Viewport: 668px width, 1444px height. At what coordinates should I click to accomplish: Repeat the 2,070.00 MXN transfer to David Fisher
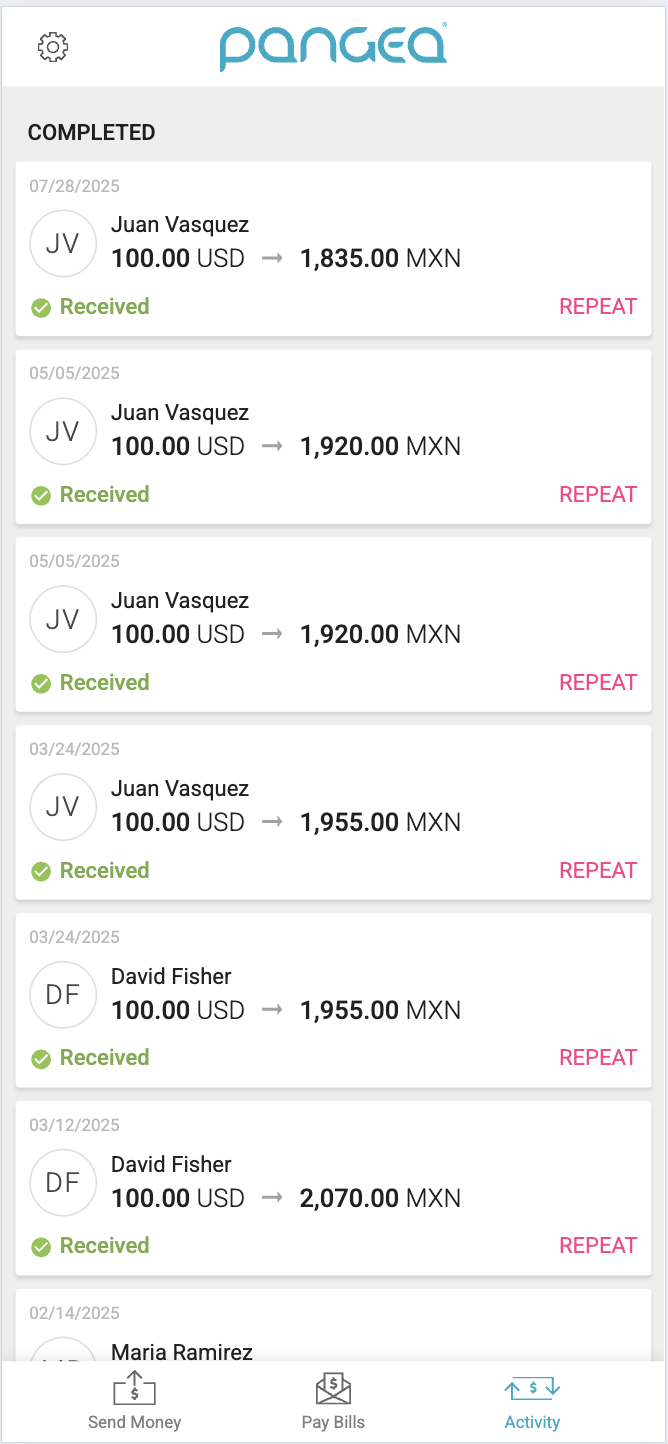click(598, 1246)
